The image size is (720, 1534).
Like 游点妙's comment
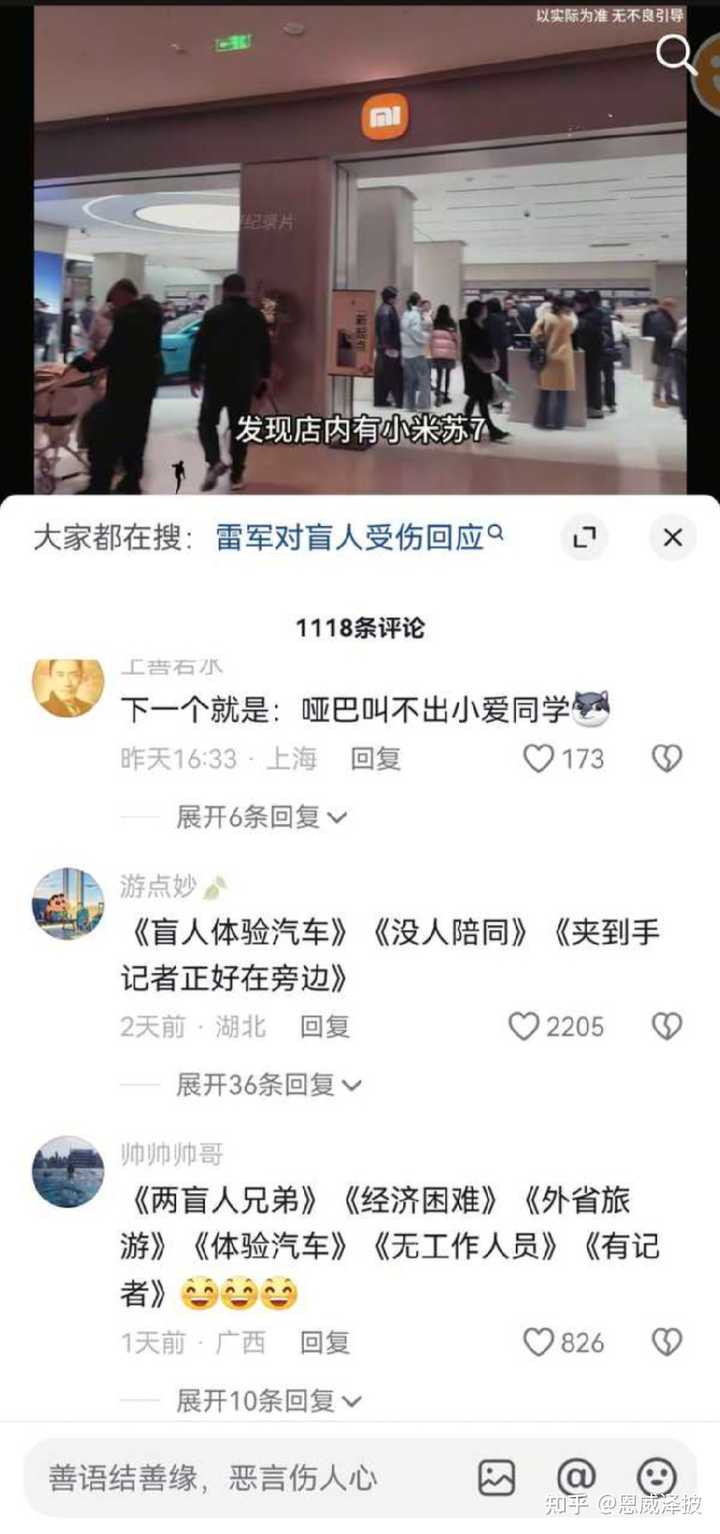coord(525,1026)
